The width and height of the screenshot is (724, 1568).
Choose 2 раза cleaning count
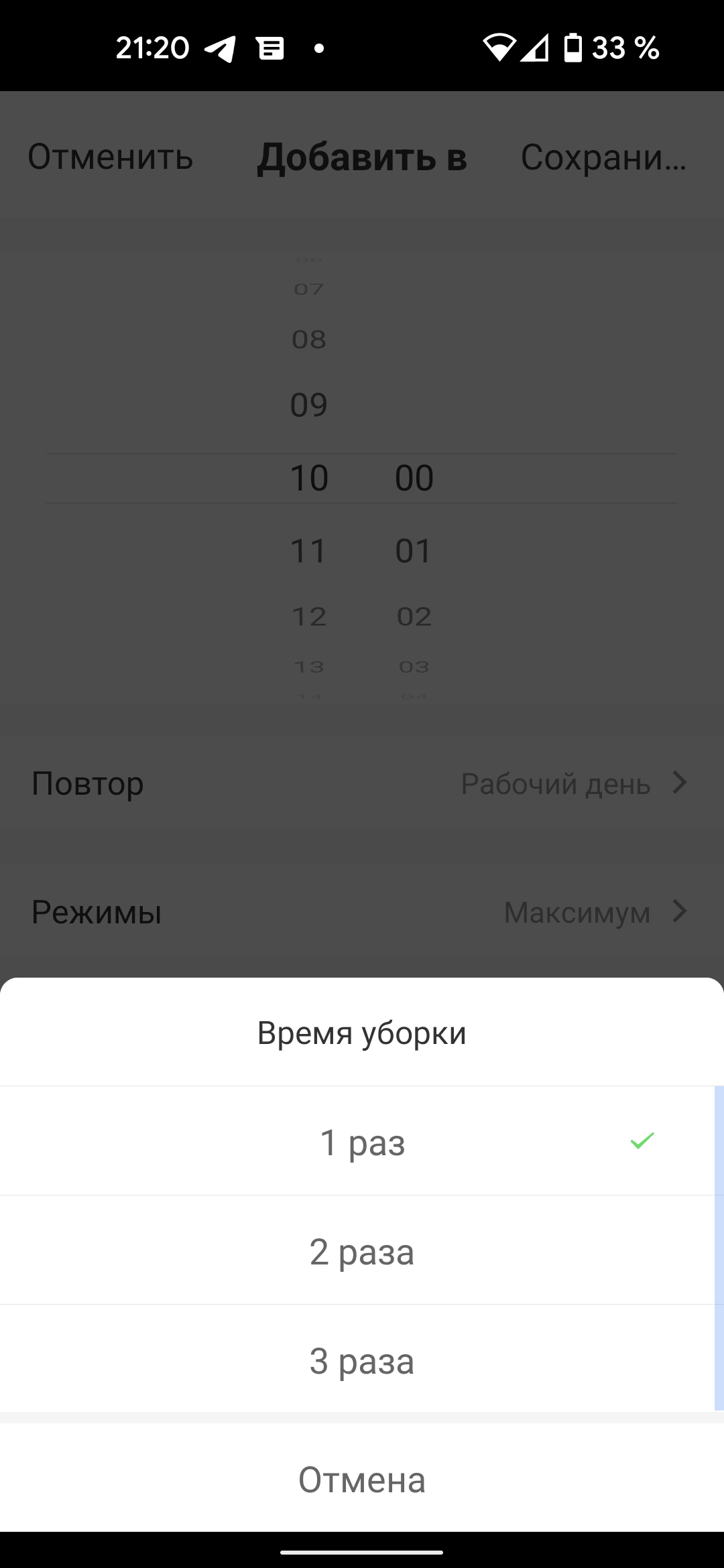point(362,1252)
